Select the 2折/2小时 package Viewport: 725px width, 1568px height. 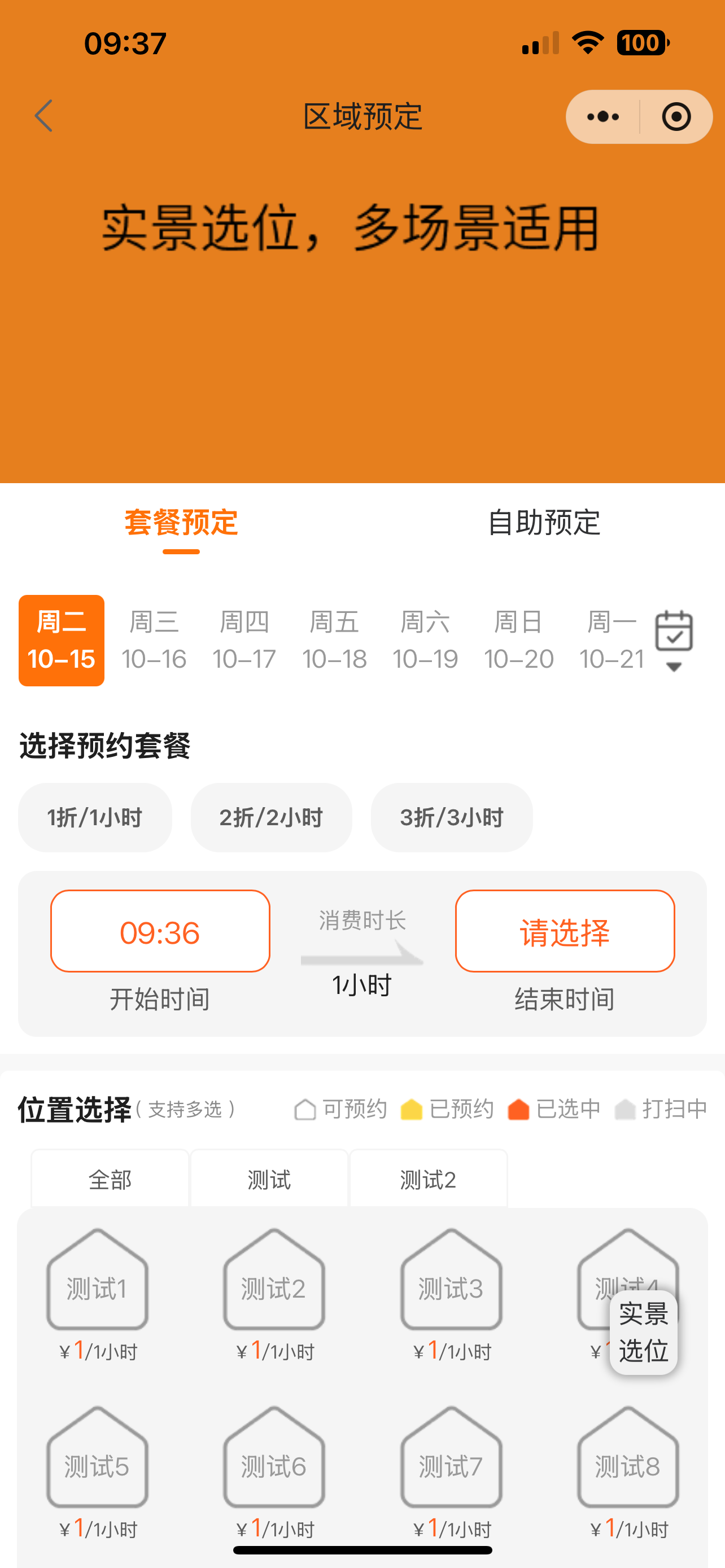tap(271, 817)
